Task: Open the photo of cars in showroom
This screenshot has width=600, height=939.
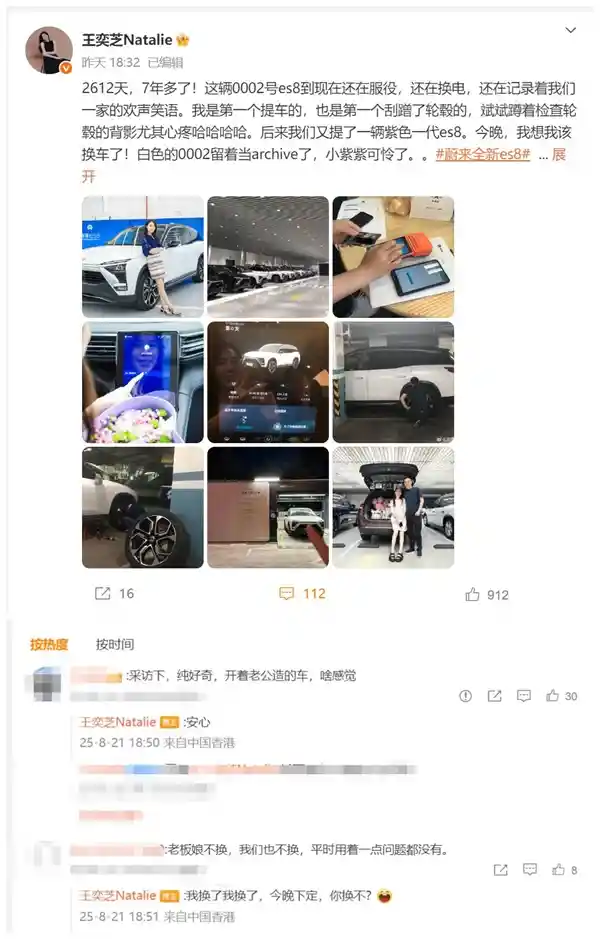Action: tap(267, 256)
